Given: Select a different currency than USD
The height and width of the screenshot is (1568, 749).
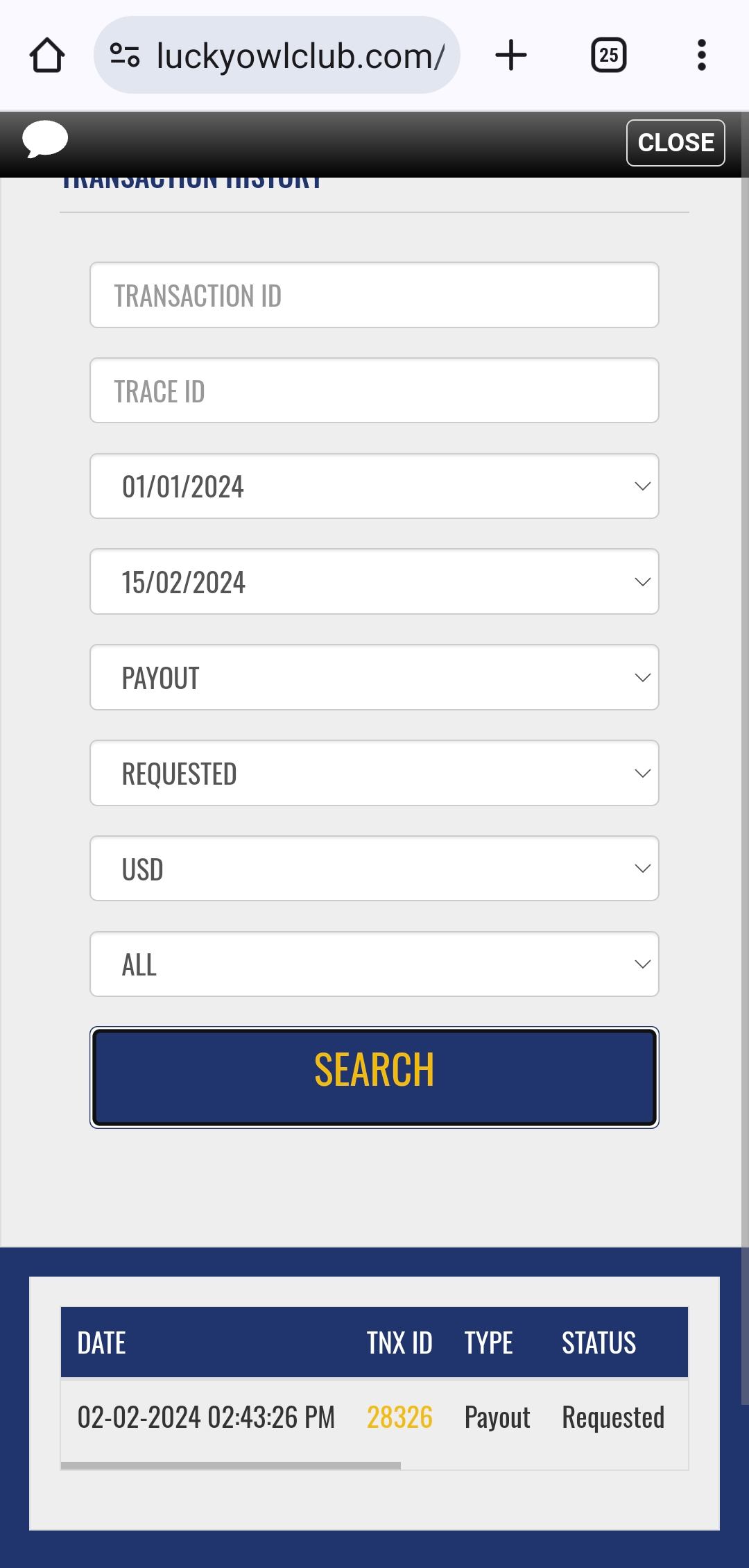Looking at the screenshot, I should (374, 869).
